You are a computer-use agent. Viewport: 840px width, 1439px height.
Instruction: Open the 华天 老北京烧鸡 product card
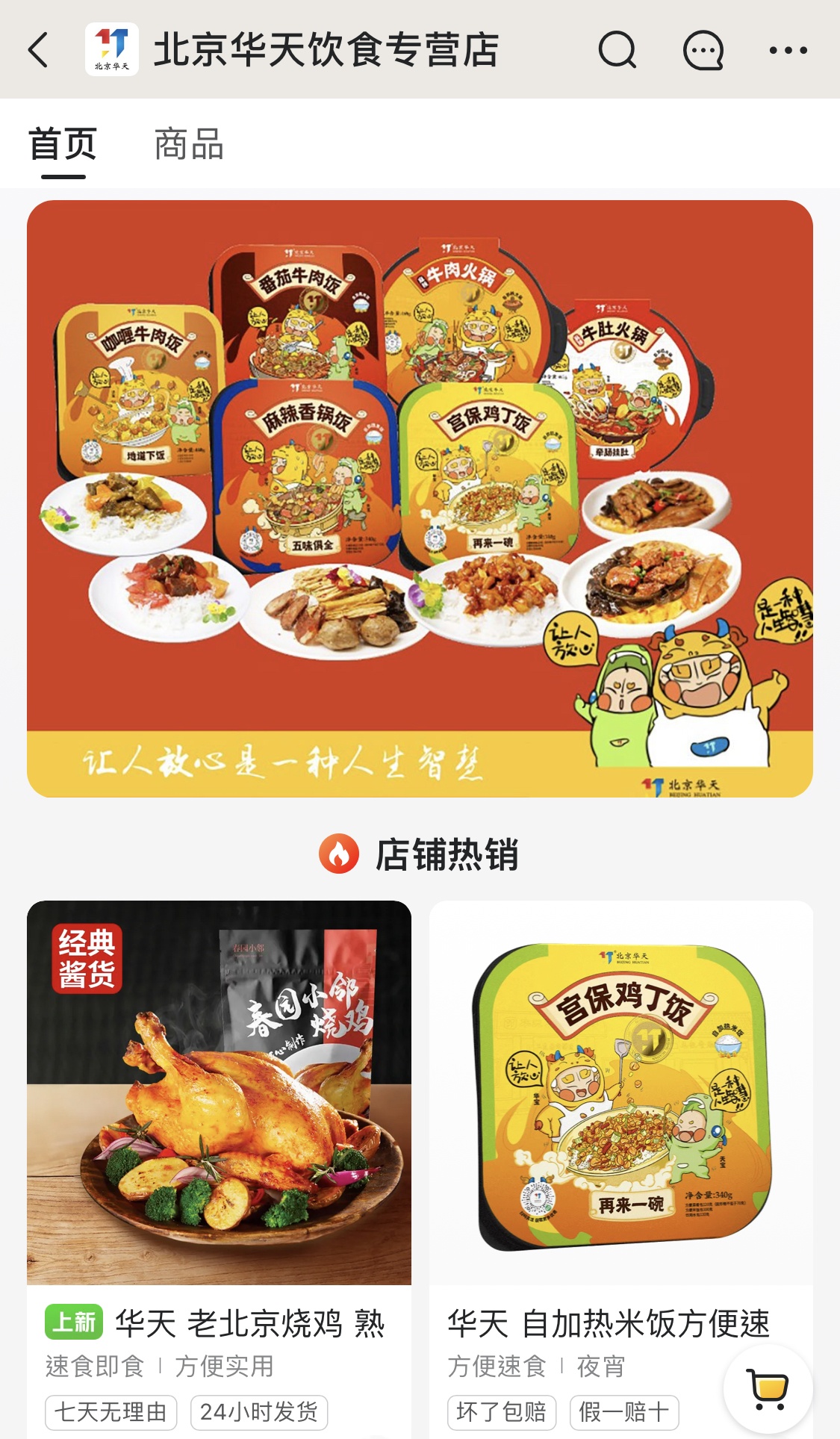pyautogui.click(x=219, y=1120)
